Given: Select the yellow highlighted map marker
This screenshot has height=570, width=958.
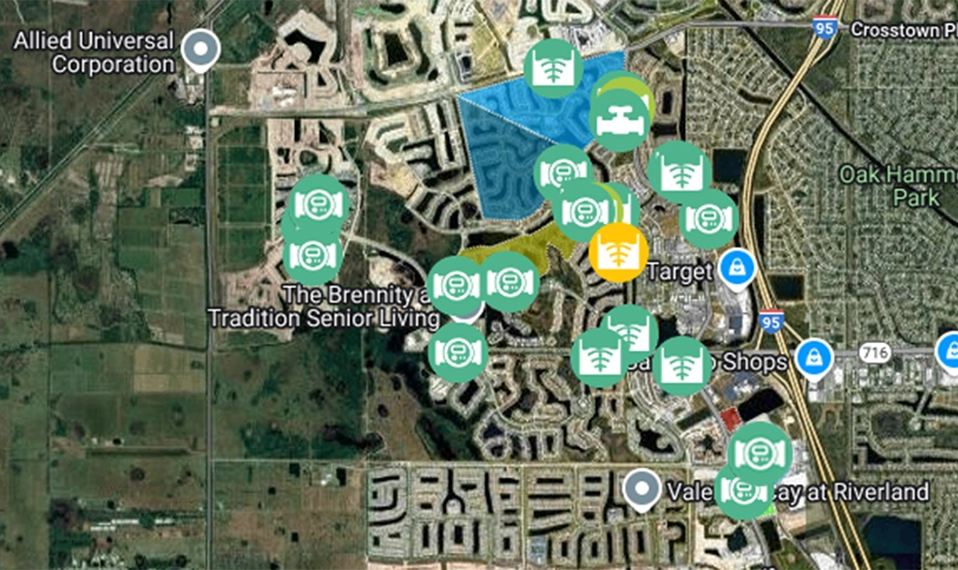Looking at the screenshot, I should click(x=619, y=250).
